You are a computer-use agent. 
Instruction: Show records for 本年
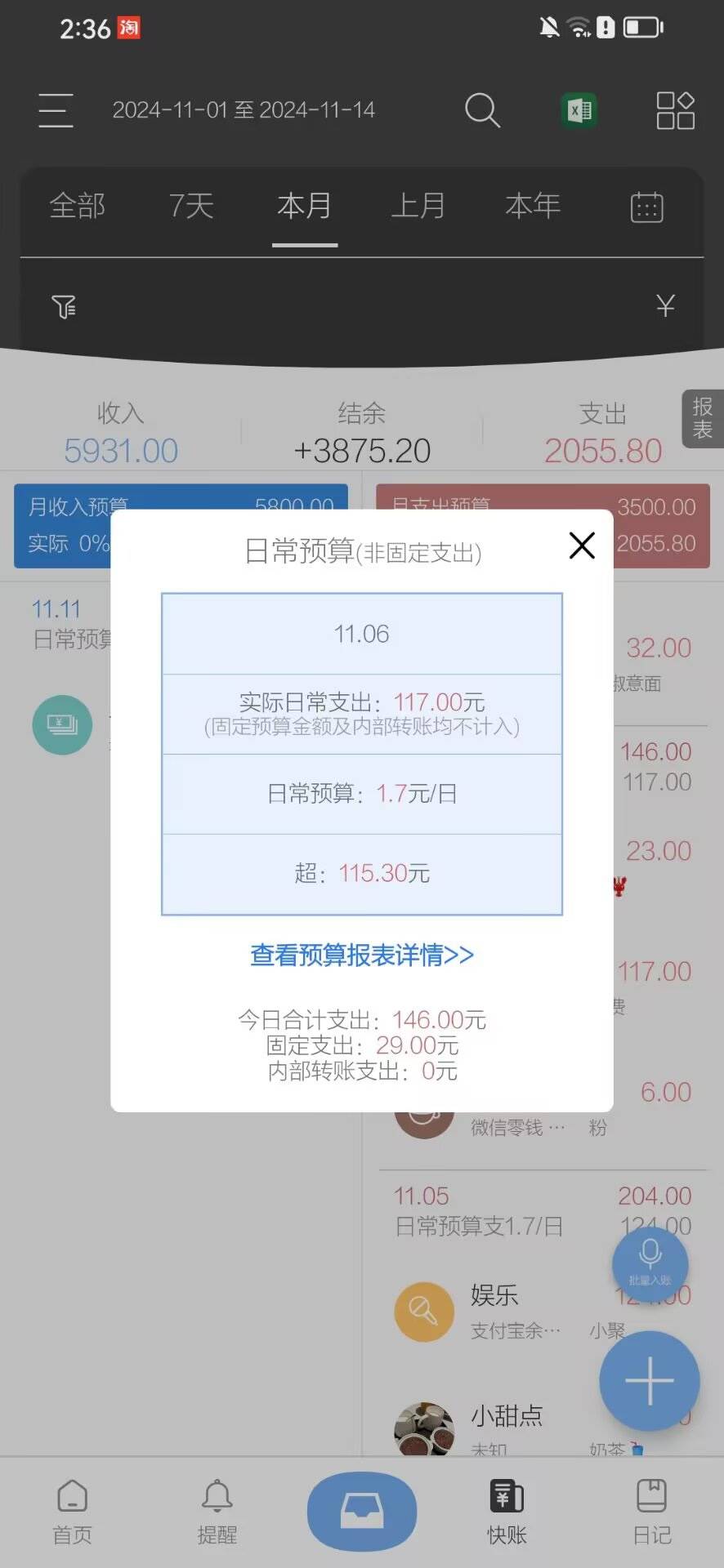point(533,206)
